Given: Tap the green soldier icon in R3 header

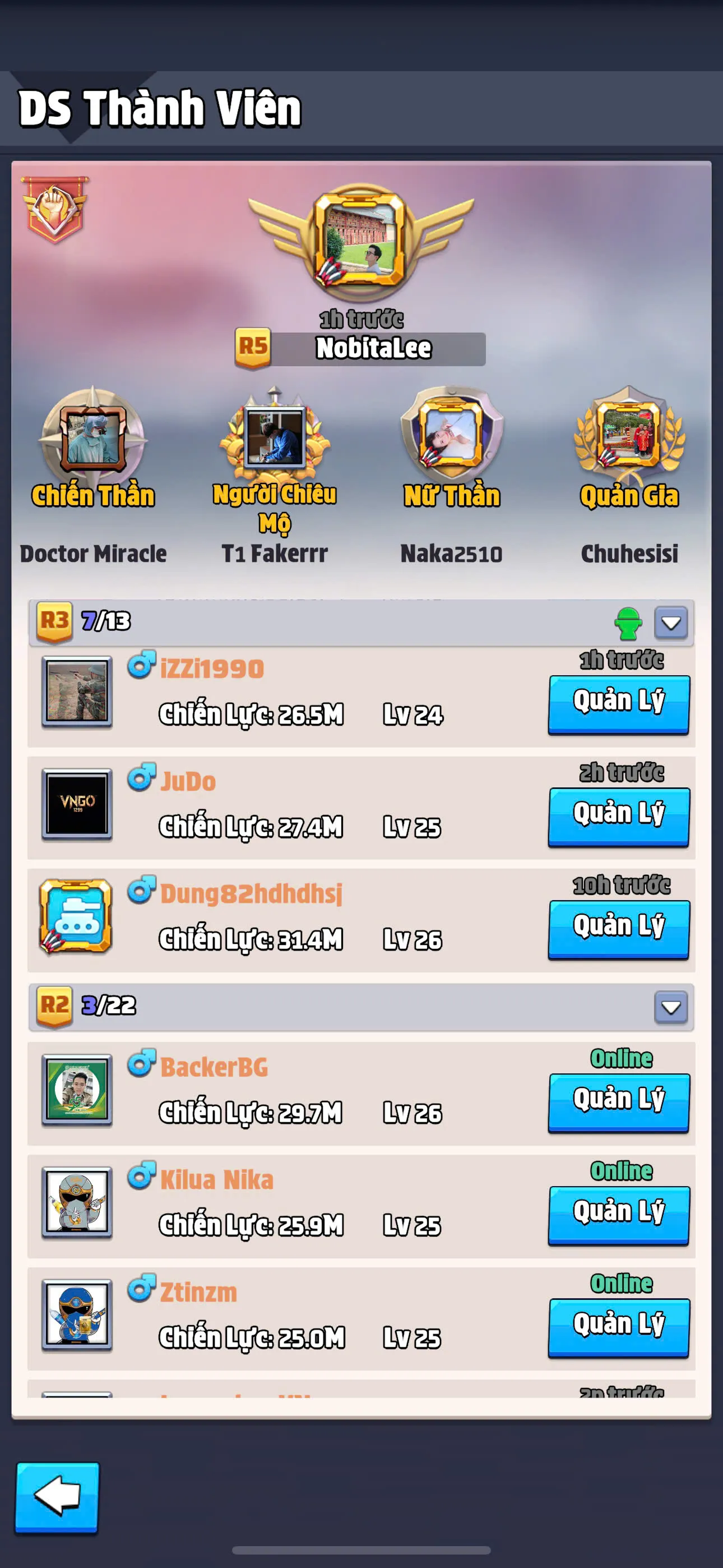Looking at the screenshot, I should pyautogui.click(x=628, y=623).
